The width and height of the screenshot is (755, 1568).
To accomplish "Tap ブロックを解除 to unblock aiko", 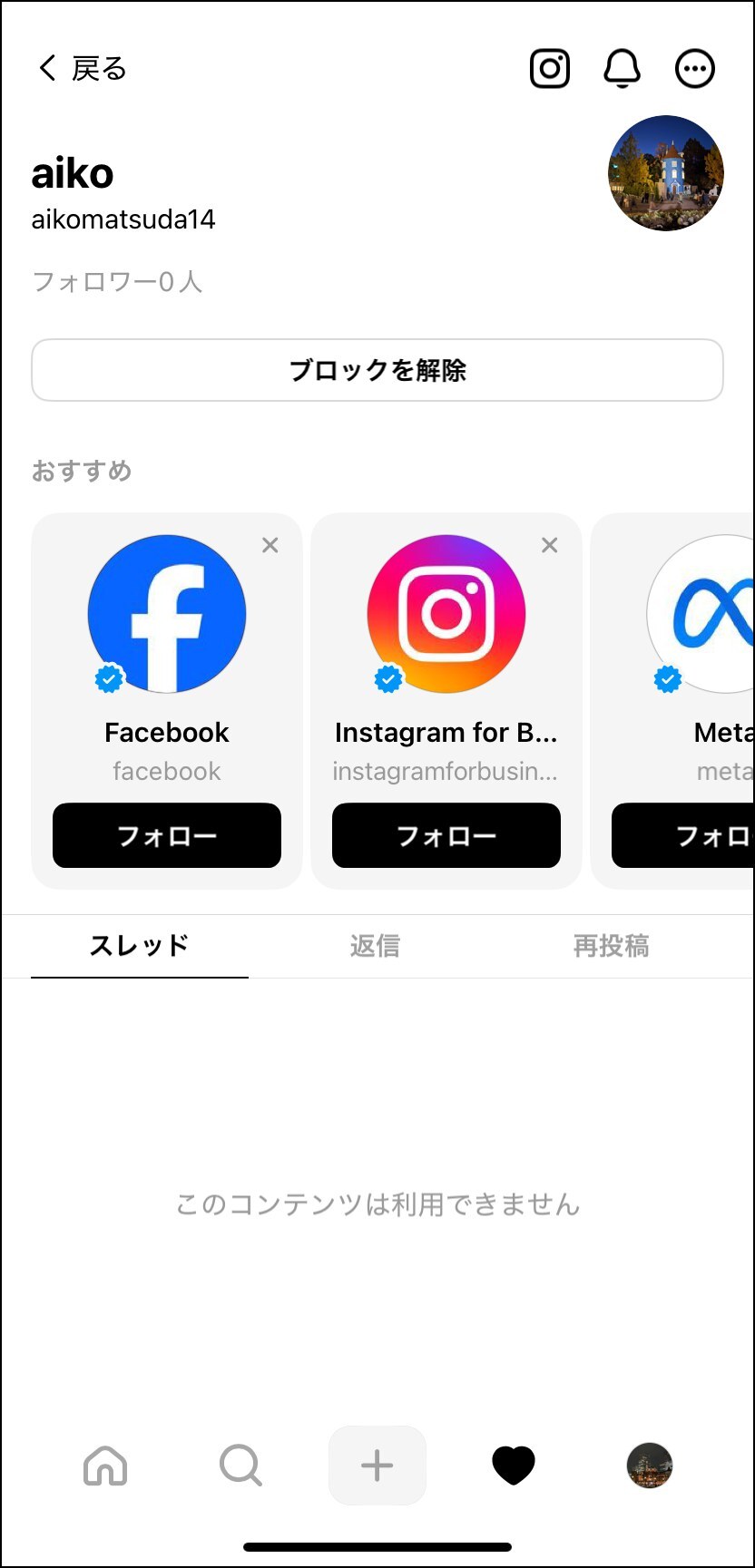I will tap(377, 370).
